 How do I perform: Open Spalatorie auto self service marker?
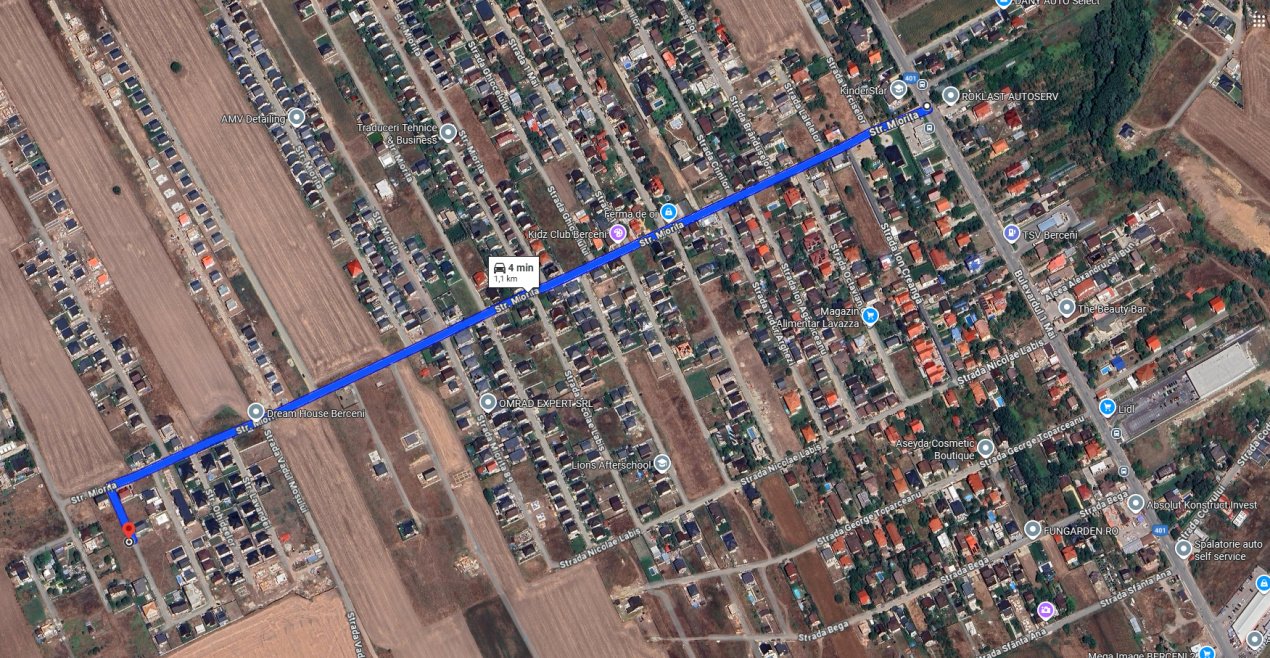point(1183,548)
